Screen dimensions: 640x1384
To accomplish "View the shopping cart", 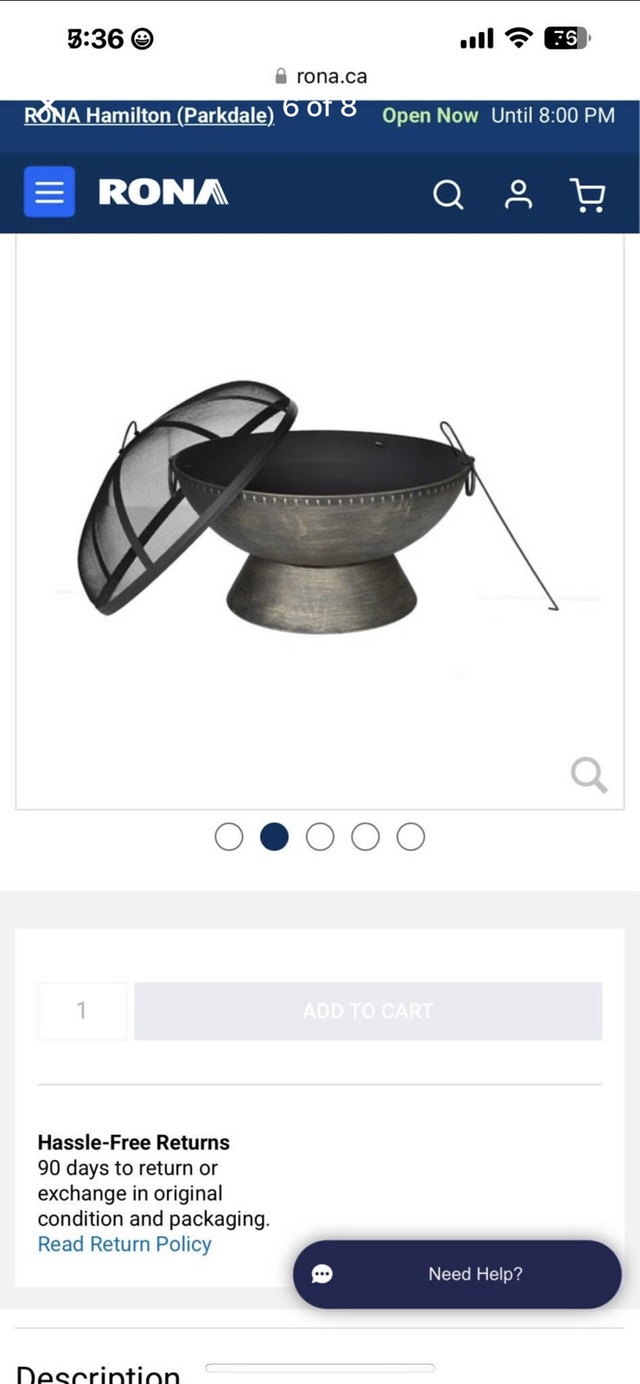I will pos(588,194).
